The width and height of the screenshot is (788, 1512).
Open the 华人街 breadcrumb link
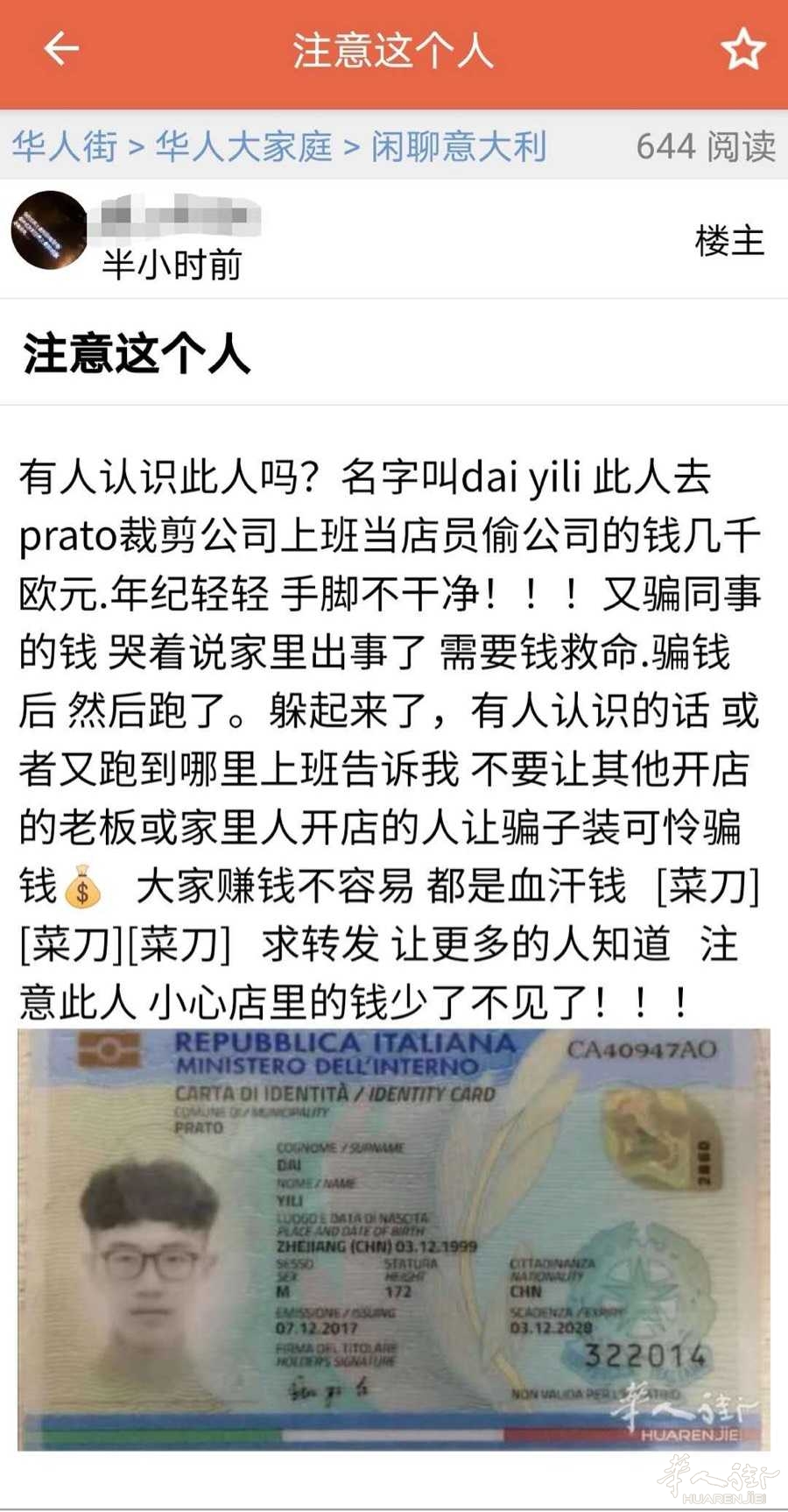[65, 146]
